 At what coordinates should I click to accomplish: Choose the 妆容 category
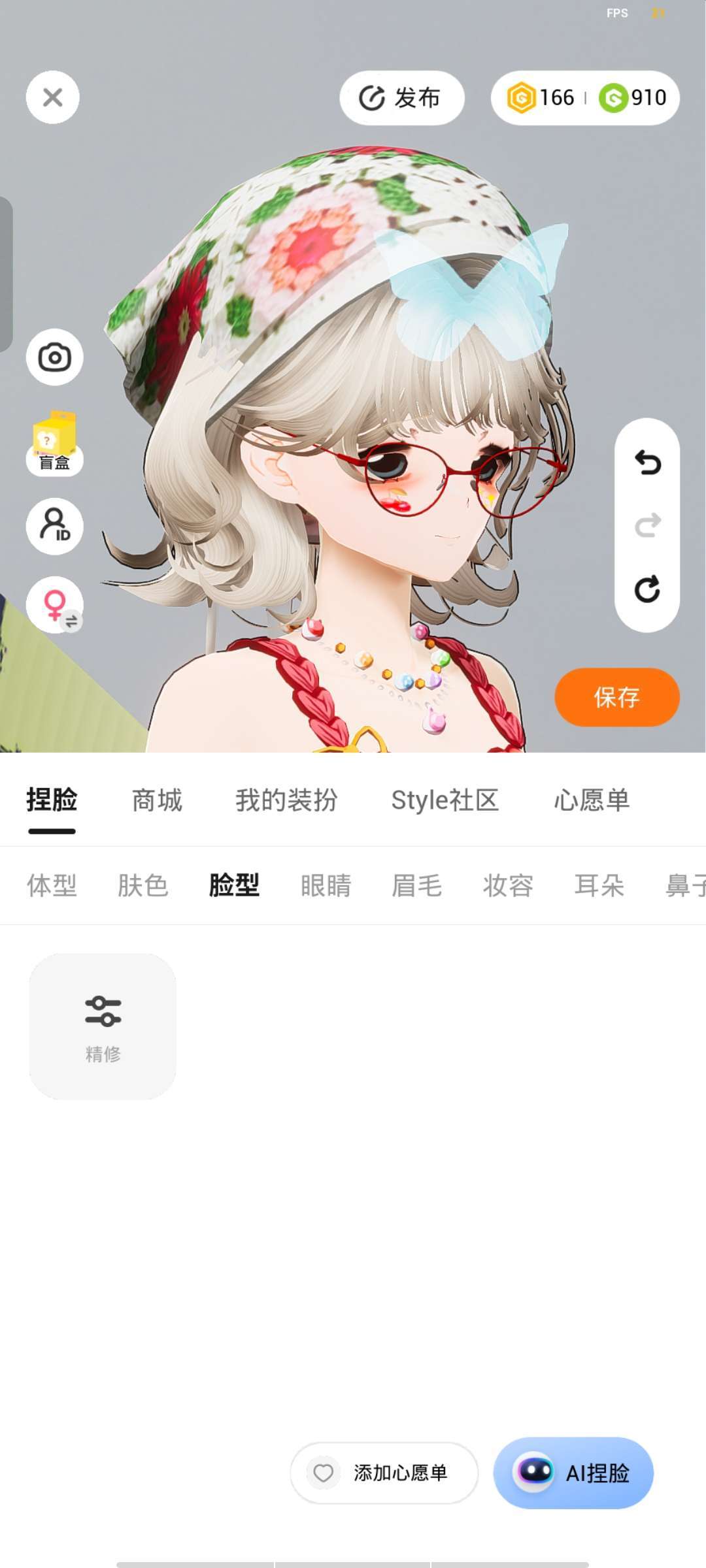(x=508, y=886)
